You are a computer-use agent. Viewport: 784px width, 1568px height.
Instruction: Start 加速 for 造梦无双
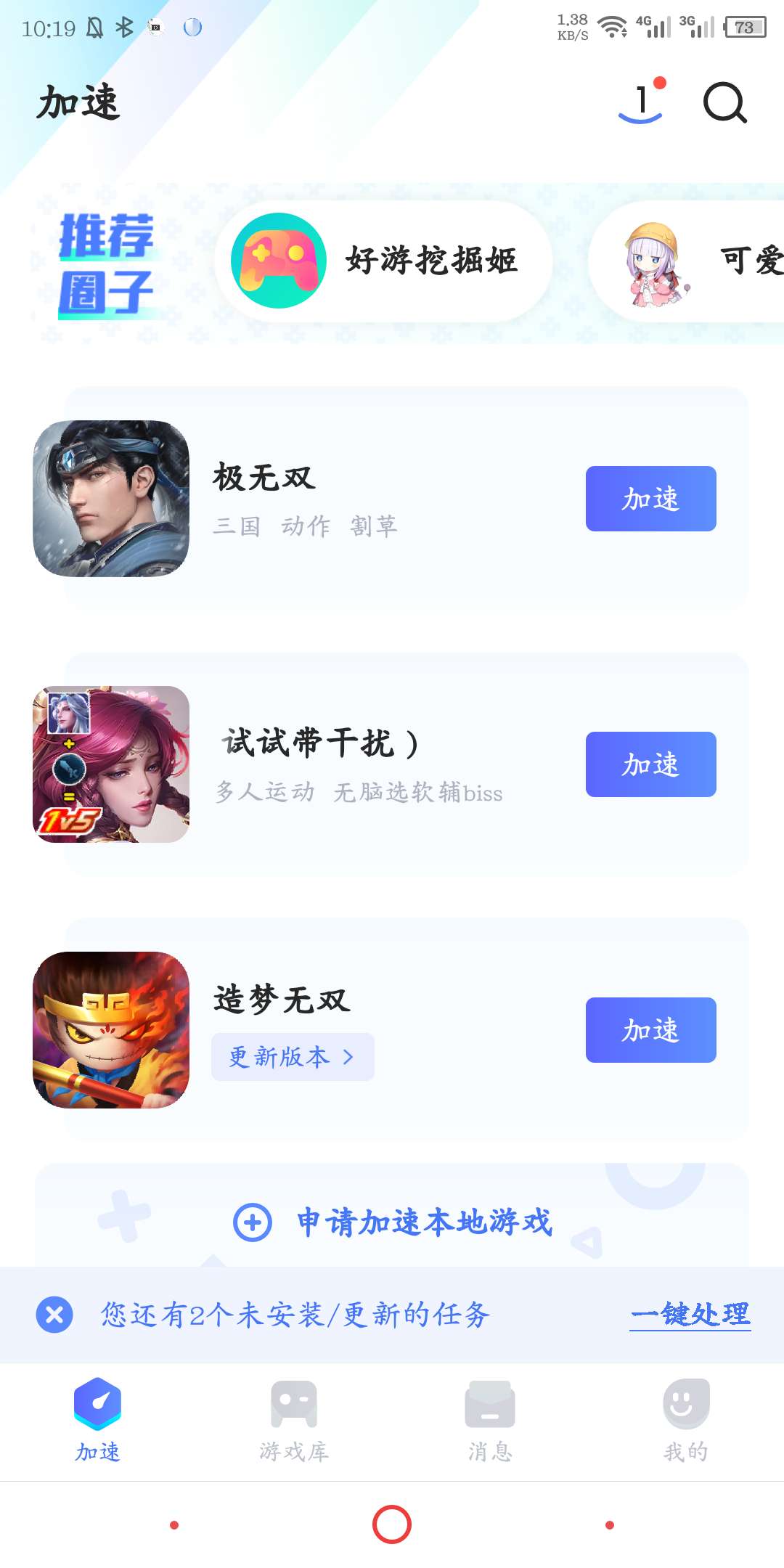[650, 1030]
